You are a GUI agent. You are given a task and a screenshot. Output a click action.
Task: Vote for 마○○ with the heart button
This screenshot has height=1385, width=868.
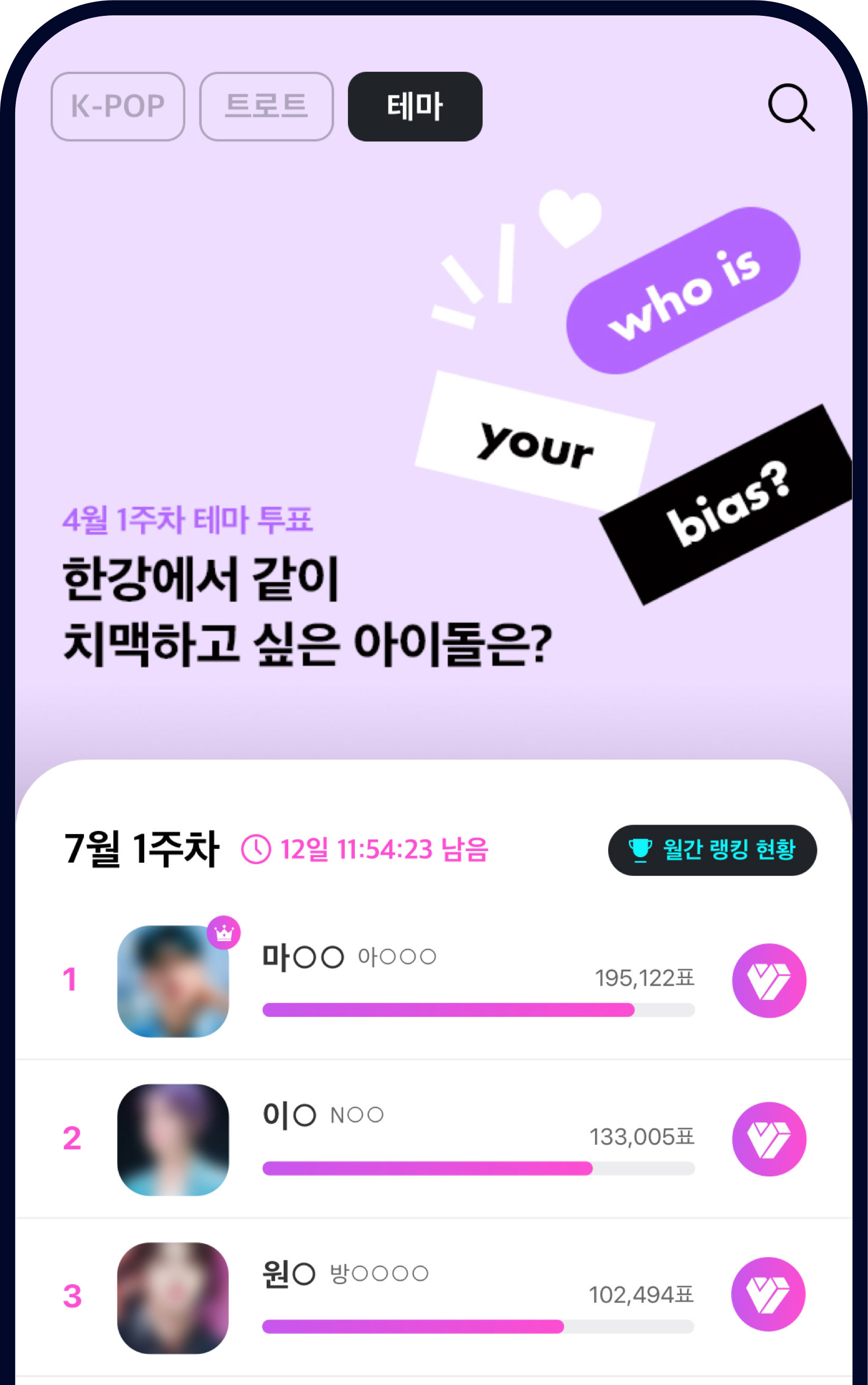(769, 980)
